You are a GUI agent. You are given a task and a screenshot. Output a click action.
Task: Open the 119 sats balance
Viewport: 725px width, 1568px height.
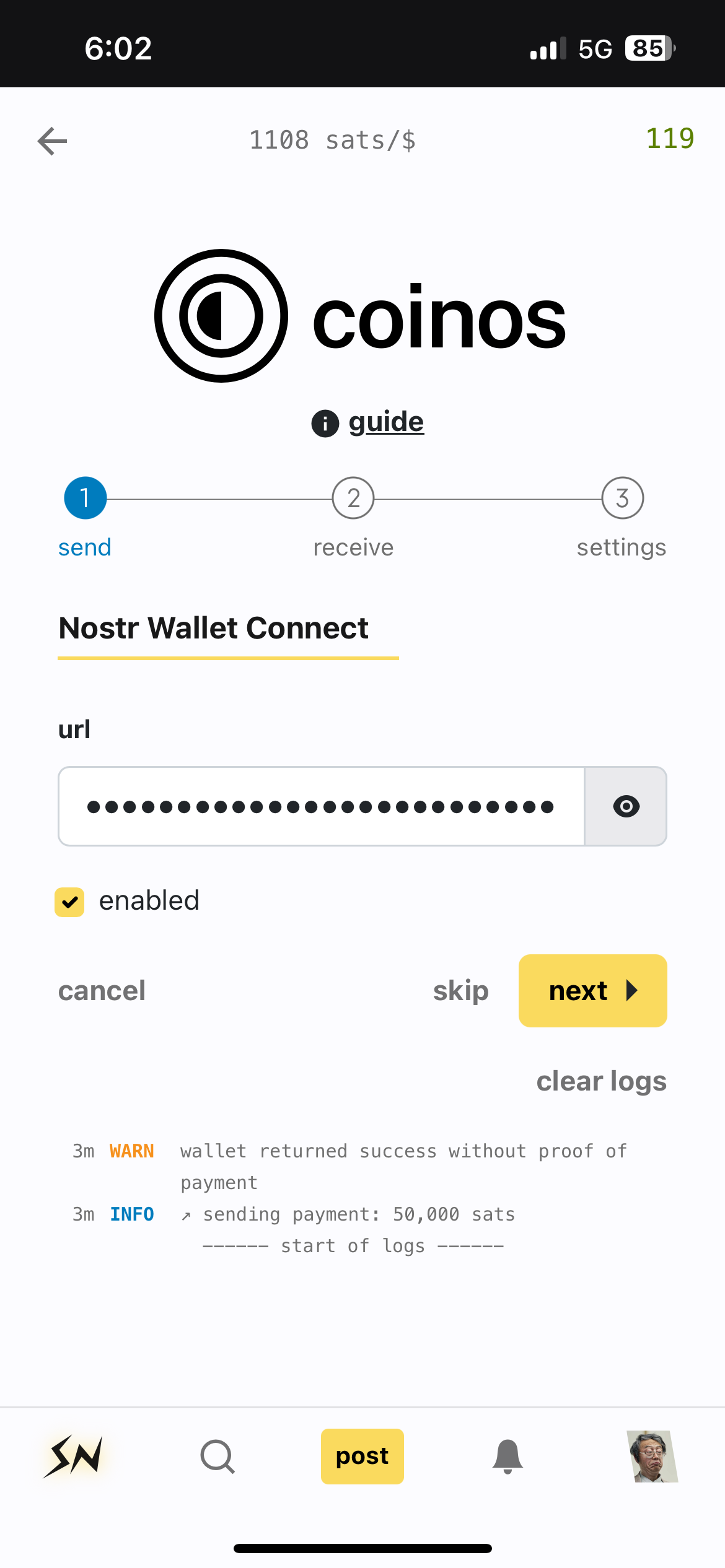pyautogui.click(x=669, y=138)
